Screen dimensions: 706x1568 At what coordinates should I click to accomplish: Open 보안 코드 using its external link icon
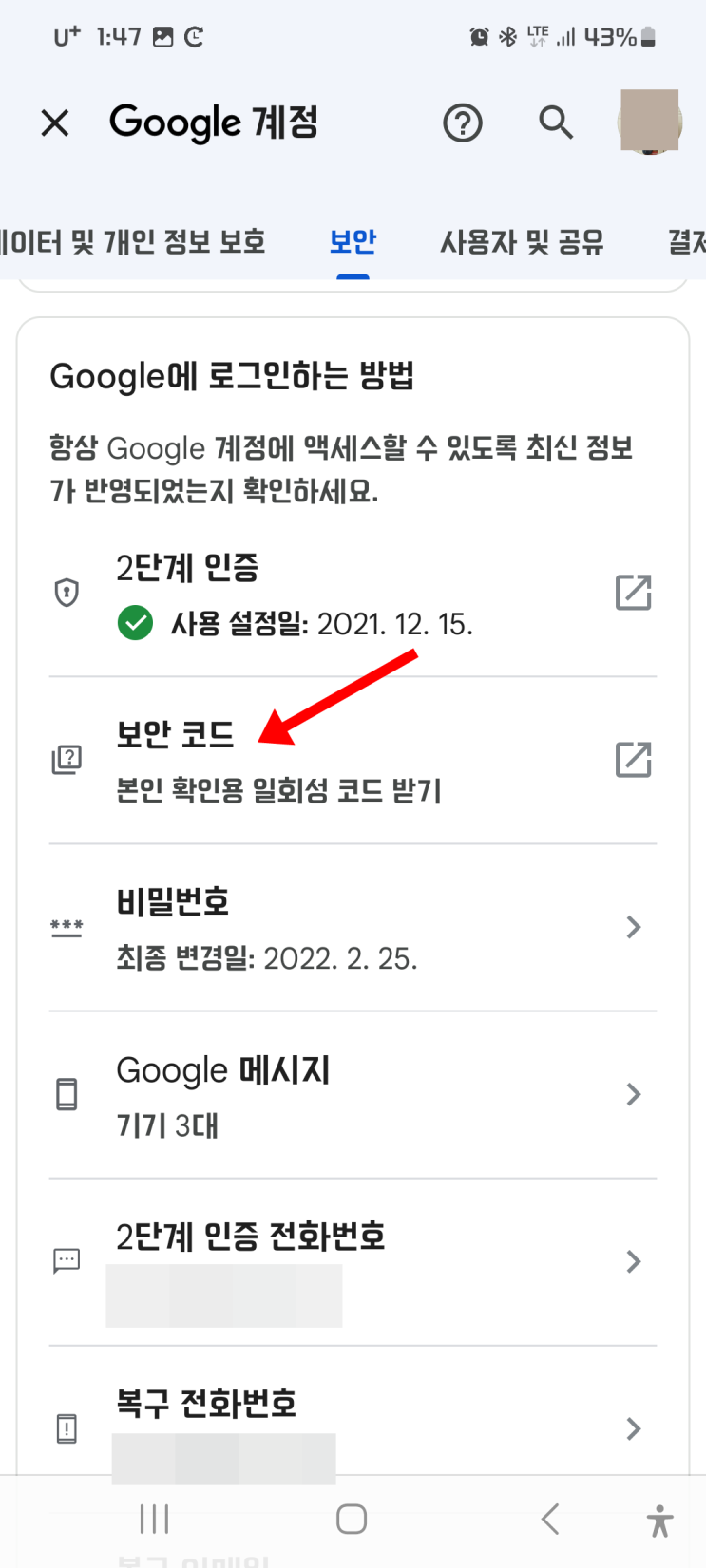tap(633, 759)
